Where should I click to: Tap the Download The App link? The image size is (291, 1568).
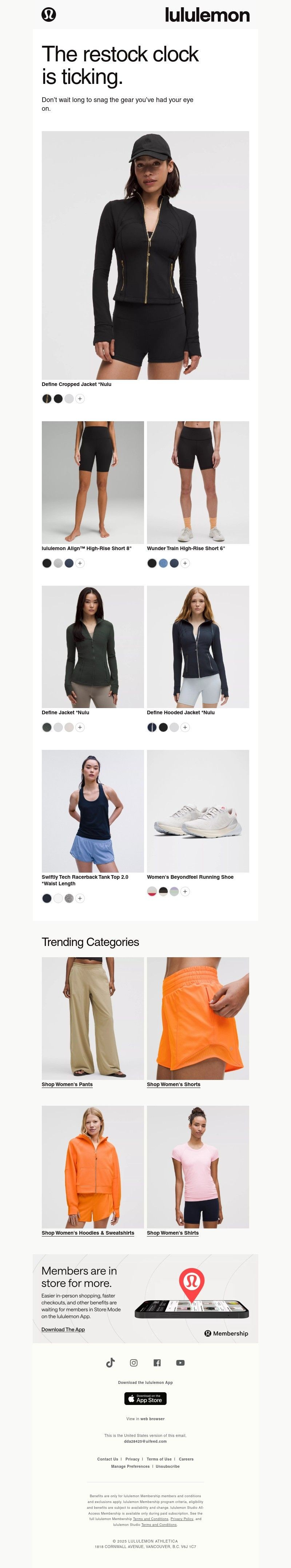pyautogui.click(x=63, y=1329)
